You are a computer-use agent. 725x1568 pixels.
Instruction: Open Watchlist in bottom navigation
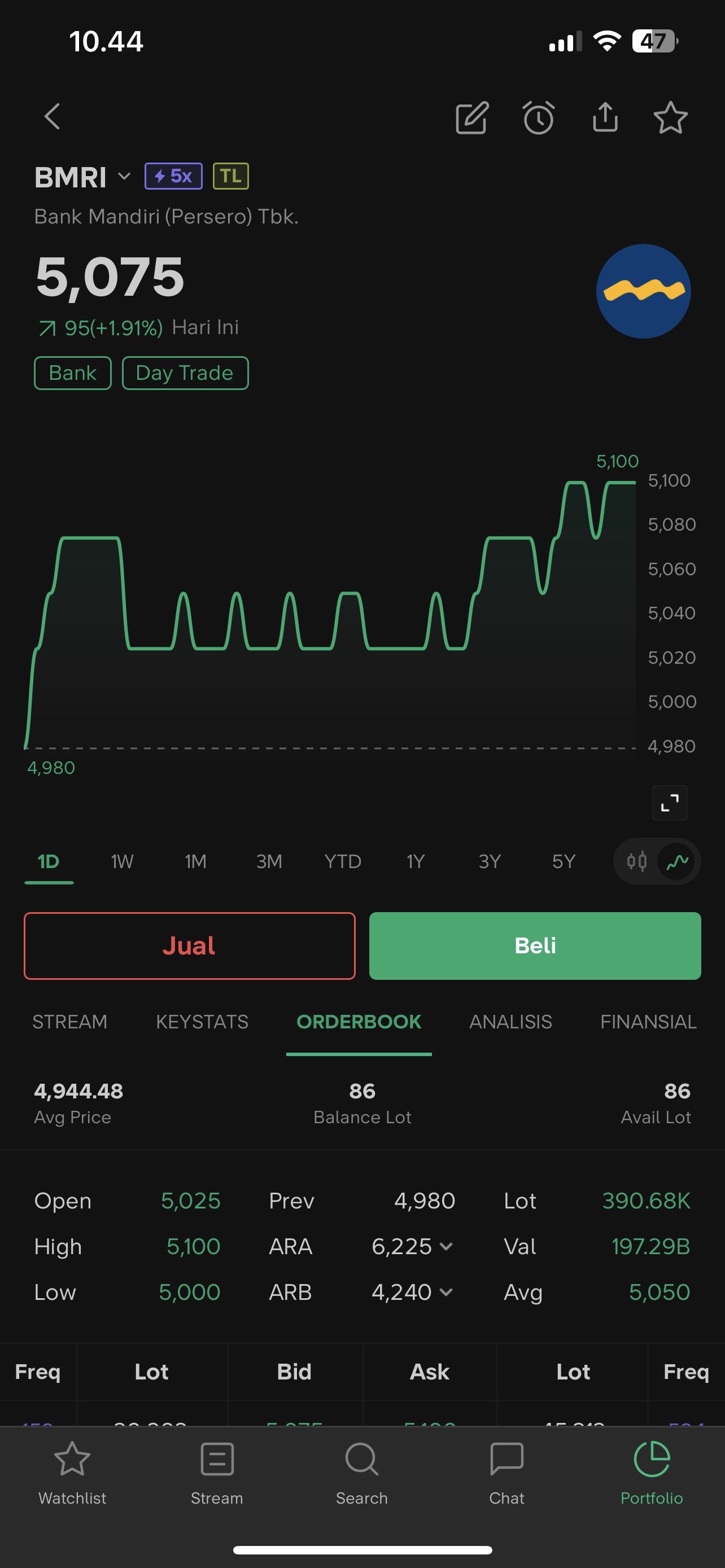72,1473
